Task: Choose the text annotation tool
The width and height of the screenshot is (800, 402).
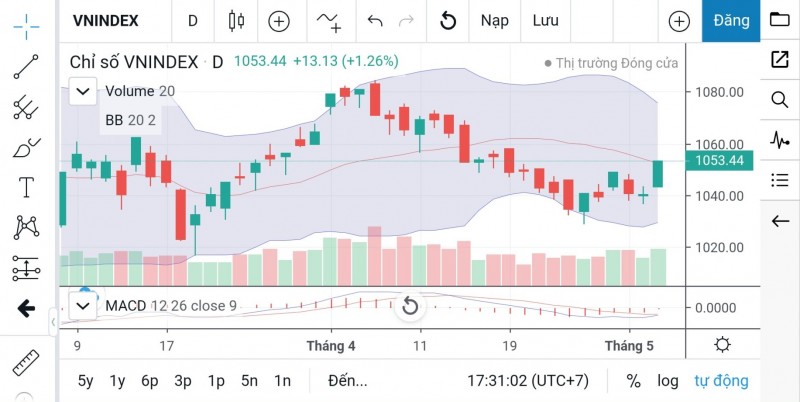Action: 26,187
